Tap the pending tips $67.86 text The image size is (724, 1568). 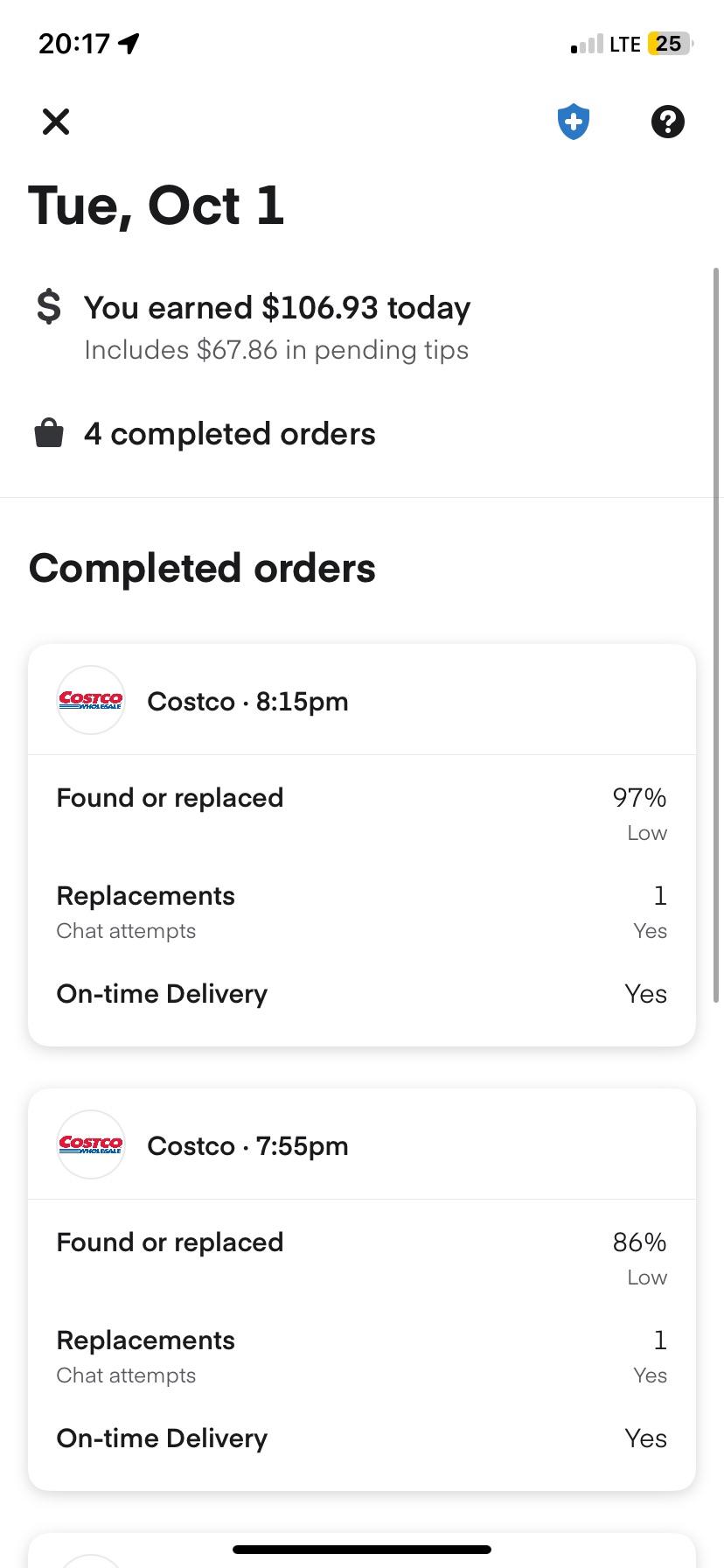[x=276, y=349]
